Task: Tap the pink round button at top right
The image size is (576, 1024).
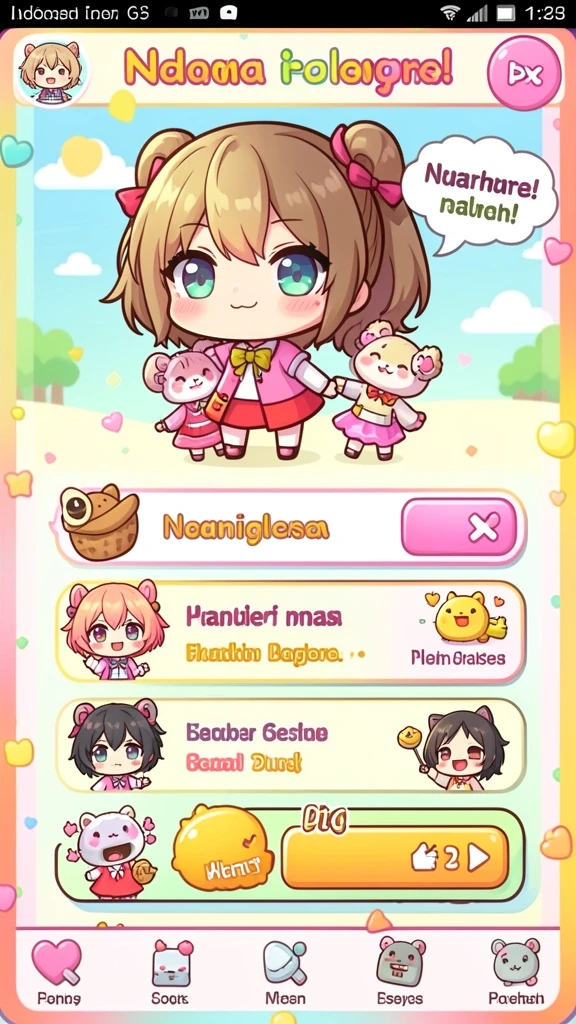Action: [524, 72]
